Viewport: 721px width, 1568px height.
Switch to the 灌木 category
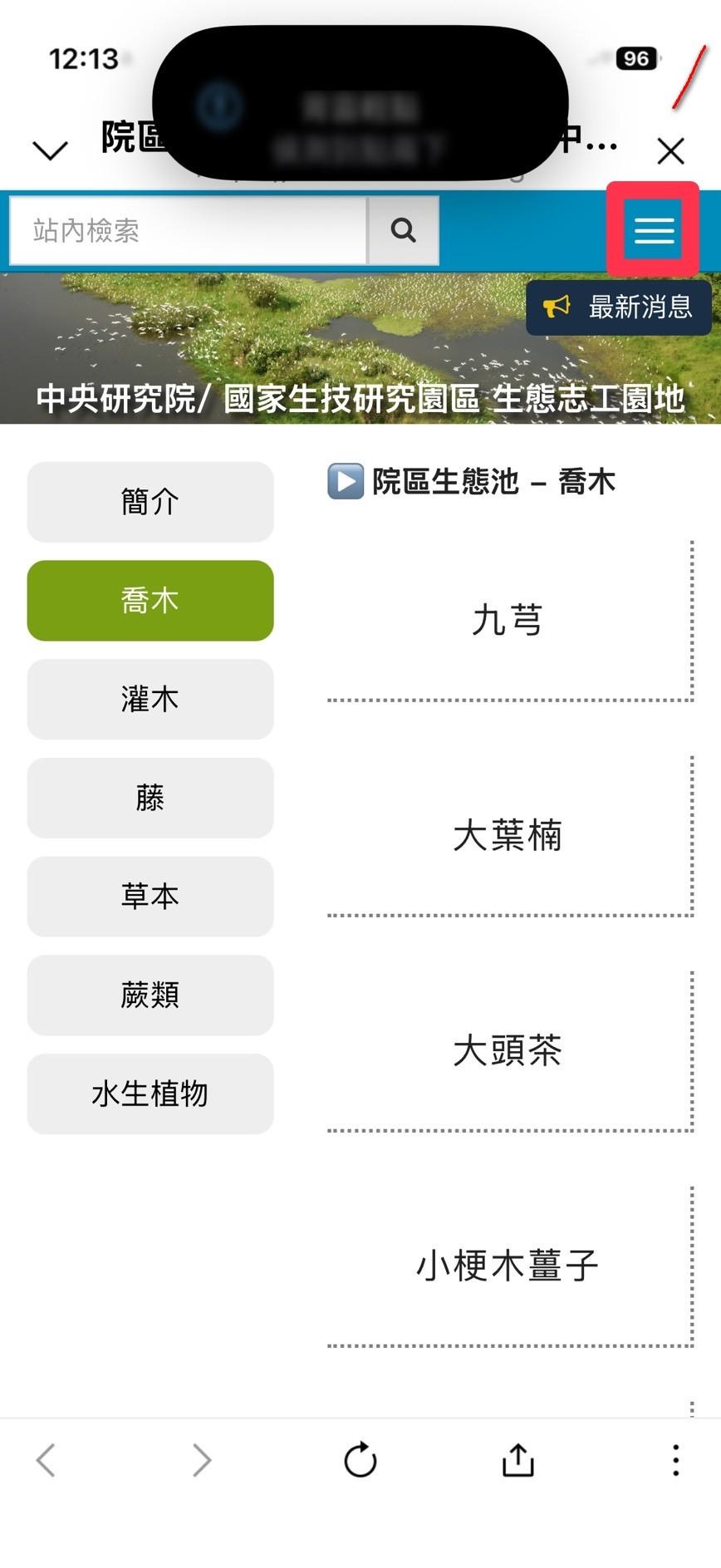point(150,699)
